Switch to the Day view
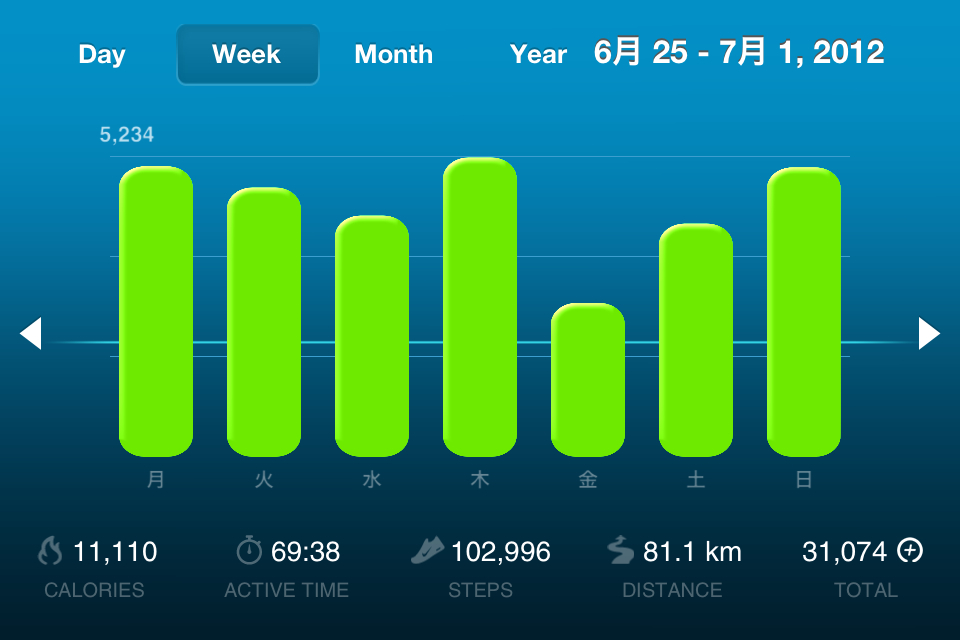The height and width of the screenshot is (640, 960). pos(101,54)
